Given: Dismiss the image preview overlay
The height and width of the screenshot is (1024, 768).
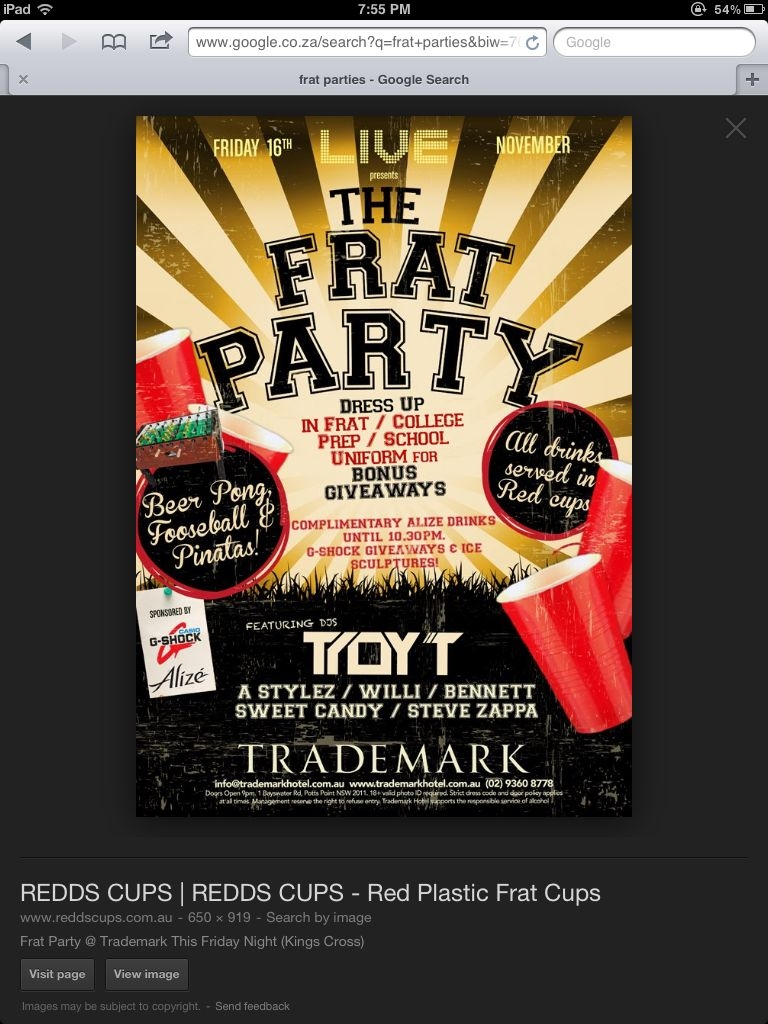Looking at the screenshot, I should pyautogui.click(x=736, y=128).
